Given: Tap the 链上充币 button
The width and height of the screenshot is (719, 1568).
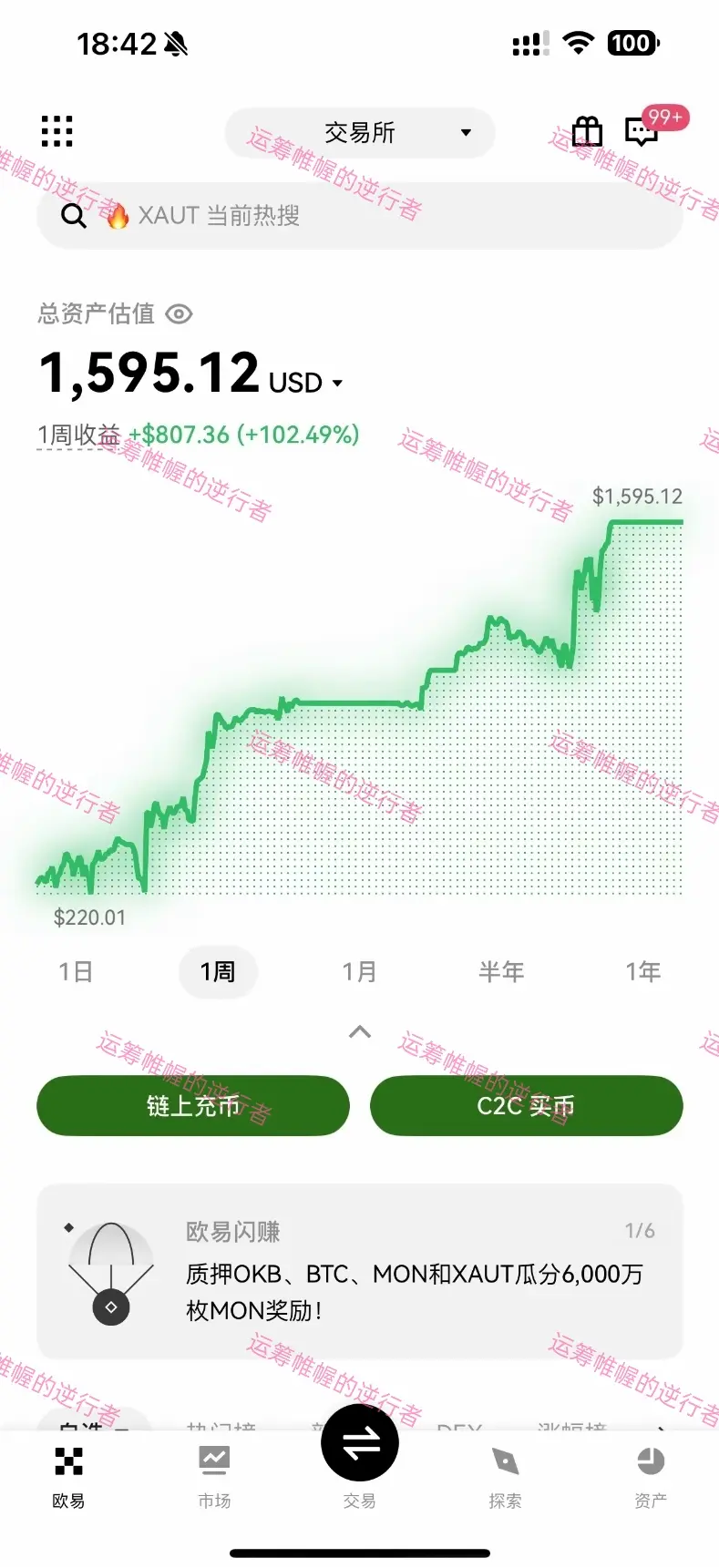Looking at the screenshot, I should tap(193, 1106).
